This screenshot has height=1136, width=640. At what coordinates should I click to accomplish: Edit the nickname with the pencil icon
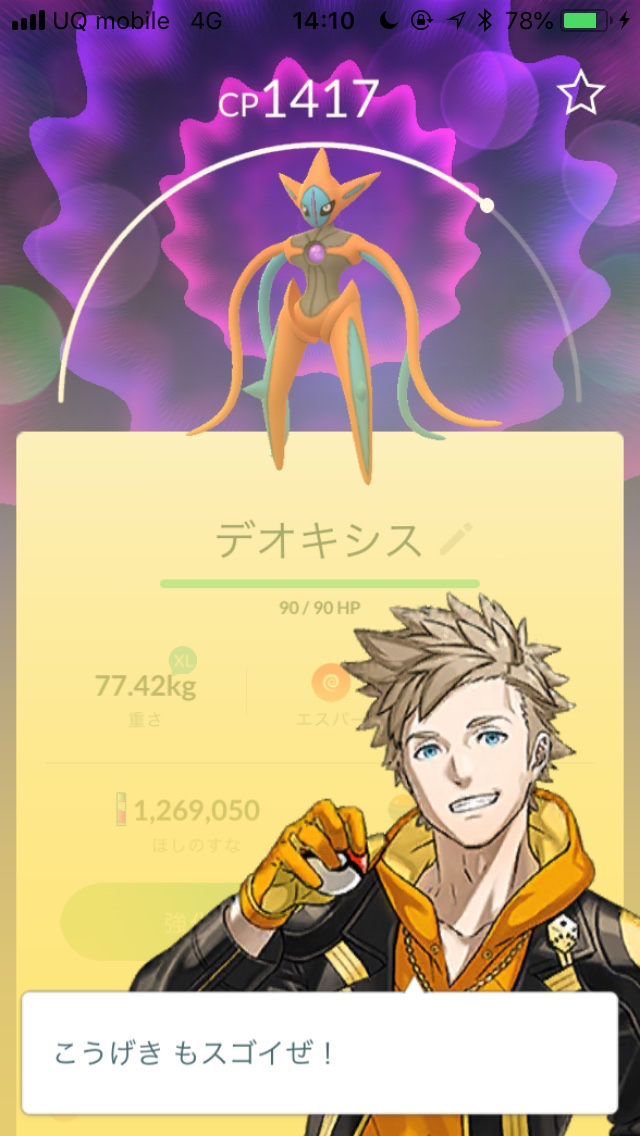(456, 540)
